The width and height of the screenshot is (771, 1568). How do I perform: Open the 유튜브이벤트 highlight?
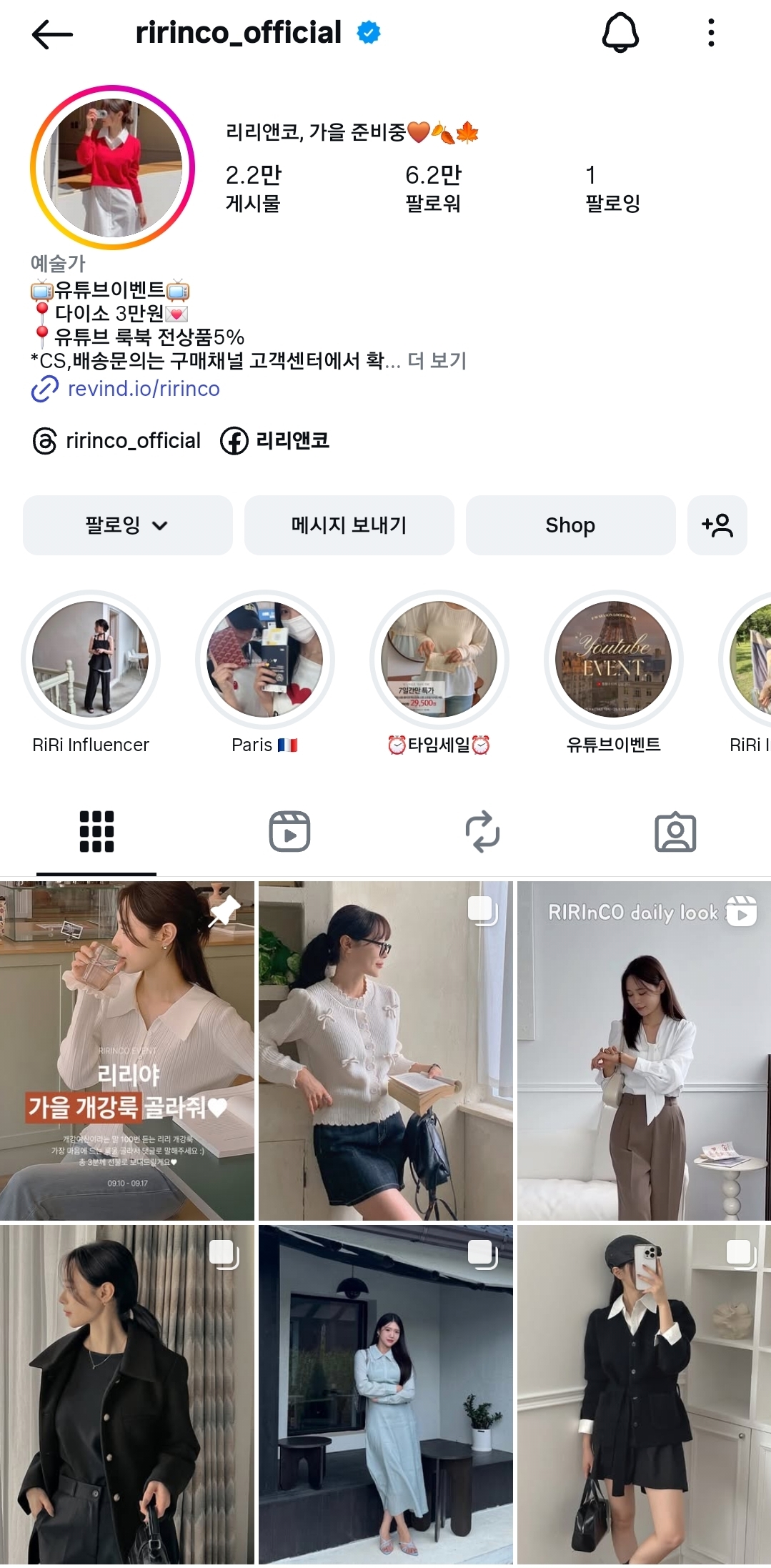tap(613, 659)
